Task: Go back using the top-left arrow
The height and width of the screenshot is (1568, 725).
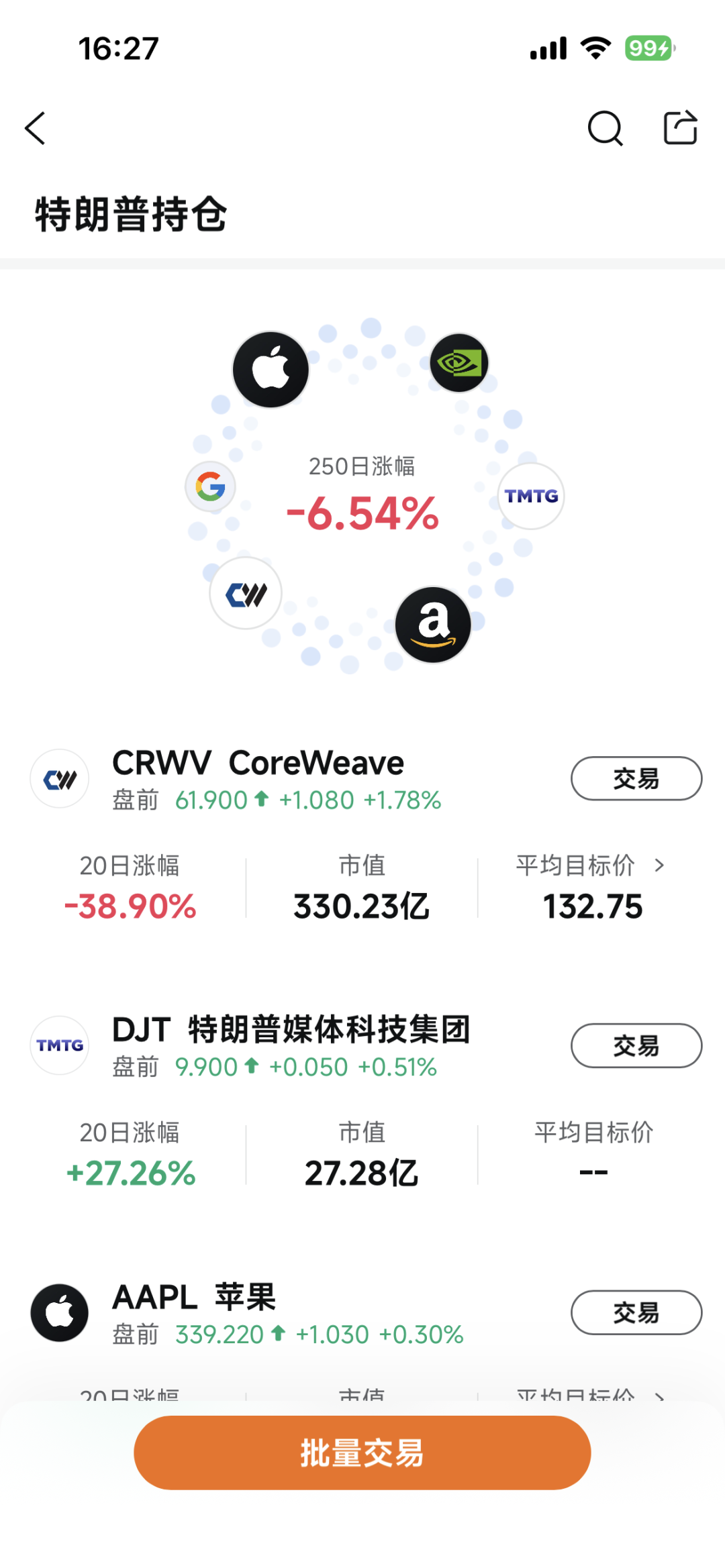Action: (35, 128)
